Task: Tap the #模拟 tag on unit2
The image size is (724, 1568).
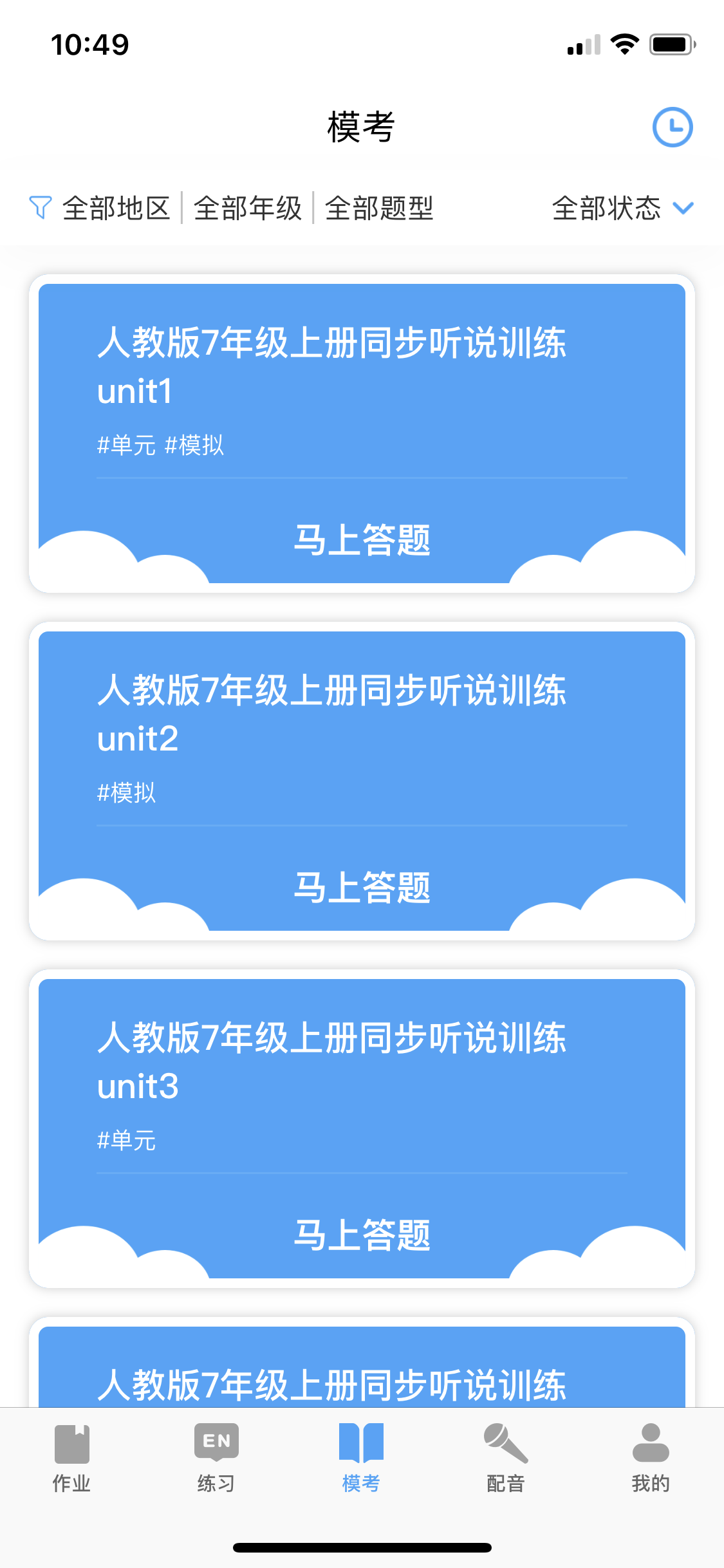Action: [127, 793]
